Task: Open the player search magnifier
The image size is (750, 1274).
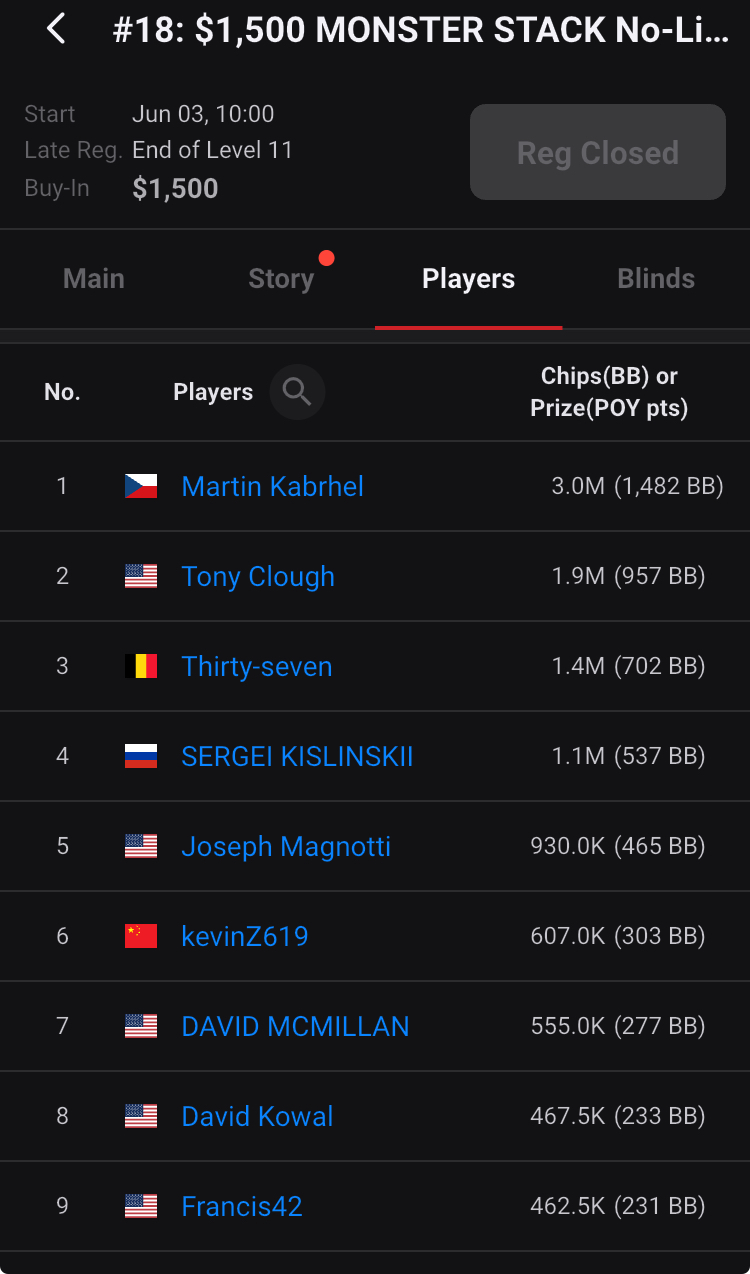Action: pyautogui.click(x=297, y=392)
